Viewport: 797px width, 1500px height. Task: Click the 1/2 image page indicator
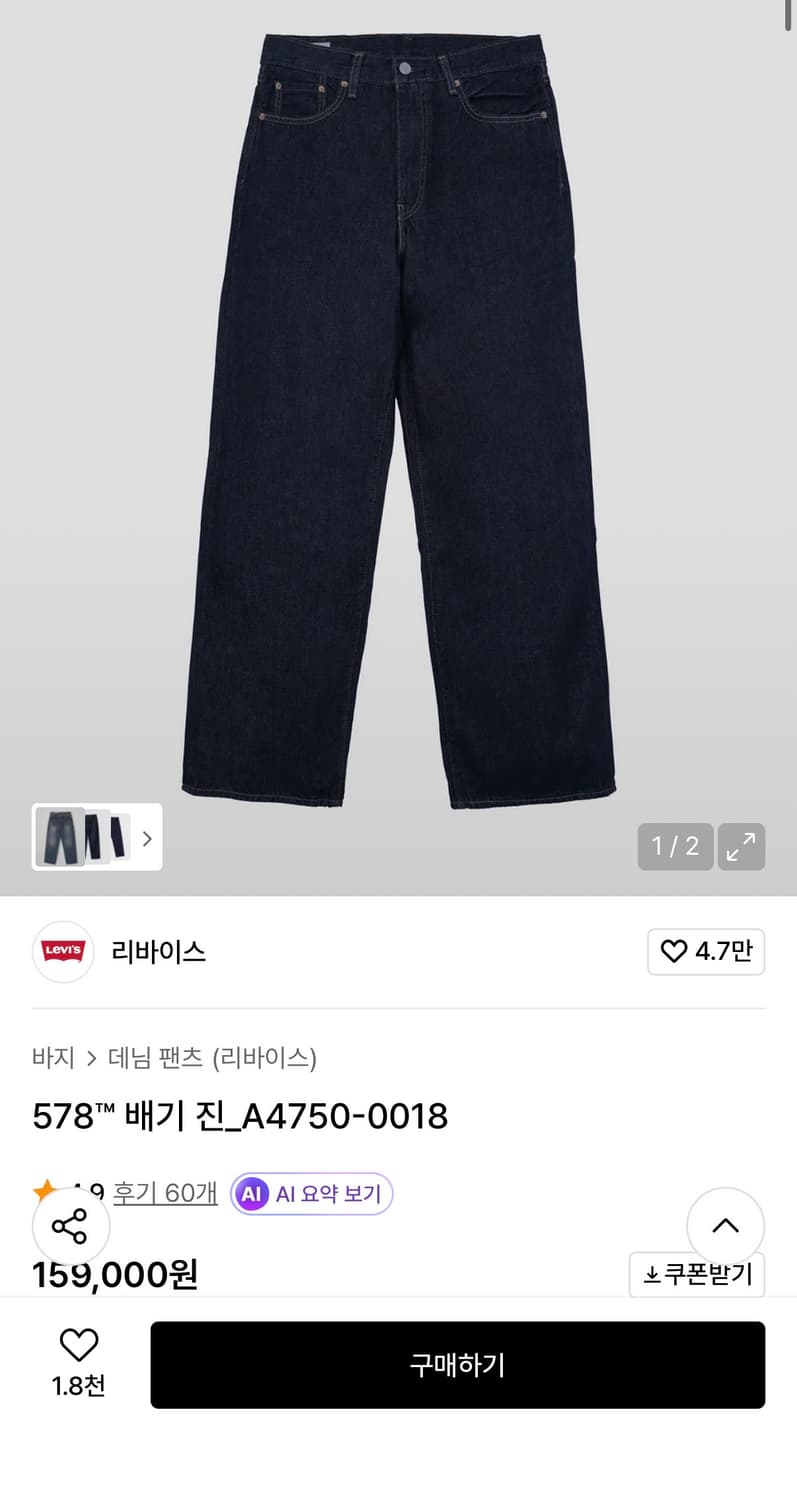675,846
